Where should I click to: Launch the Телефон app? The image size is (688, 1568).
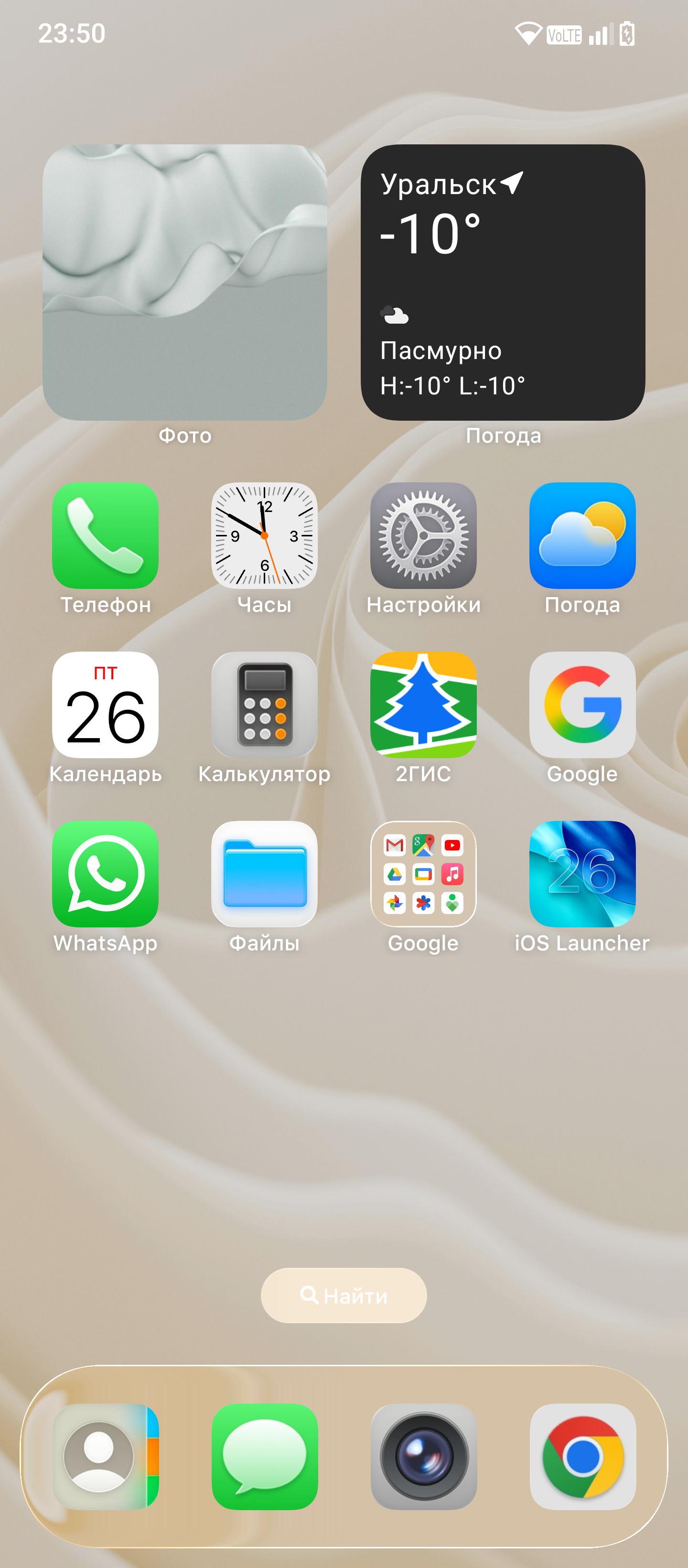click(x=105, y=535)
